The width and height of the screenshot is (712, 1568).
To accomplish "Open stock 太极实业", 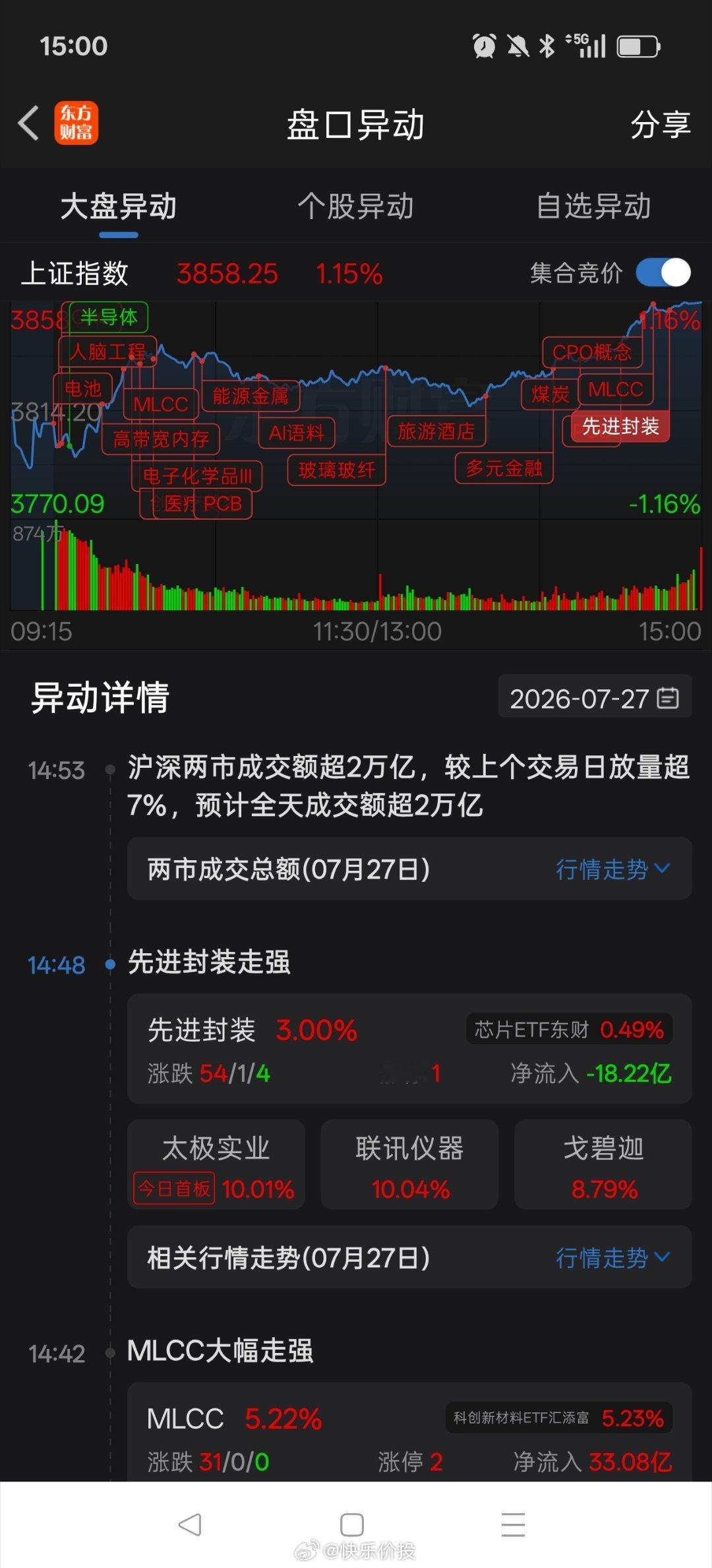I will (216, 1164).
